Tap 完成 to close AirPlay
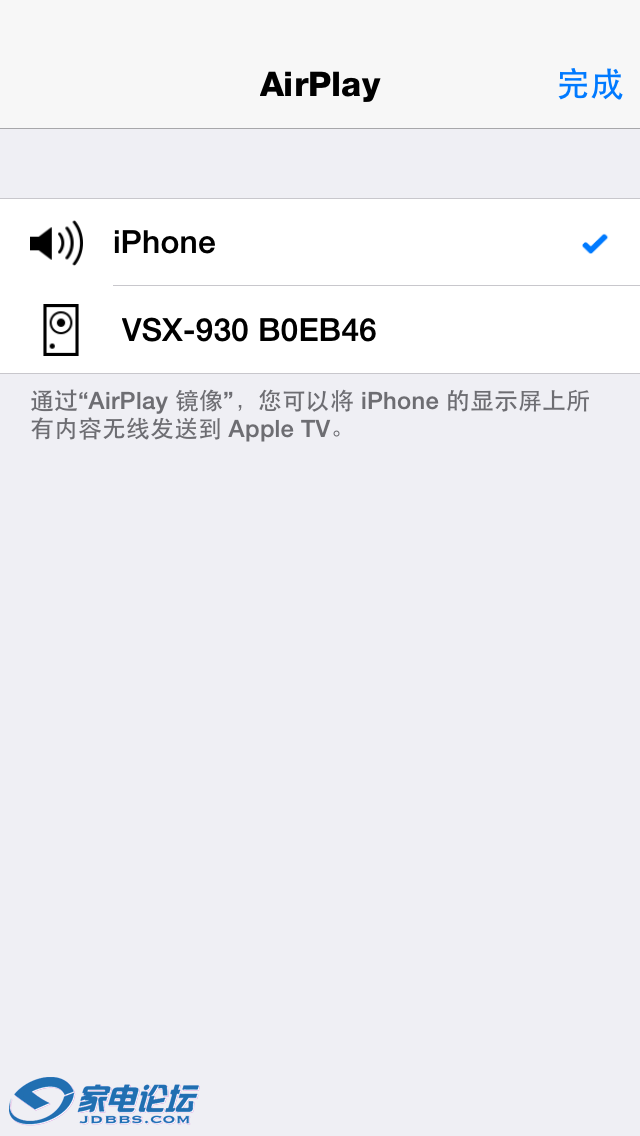The image size is (640, 1136). (x=589, y=85)
